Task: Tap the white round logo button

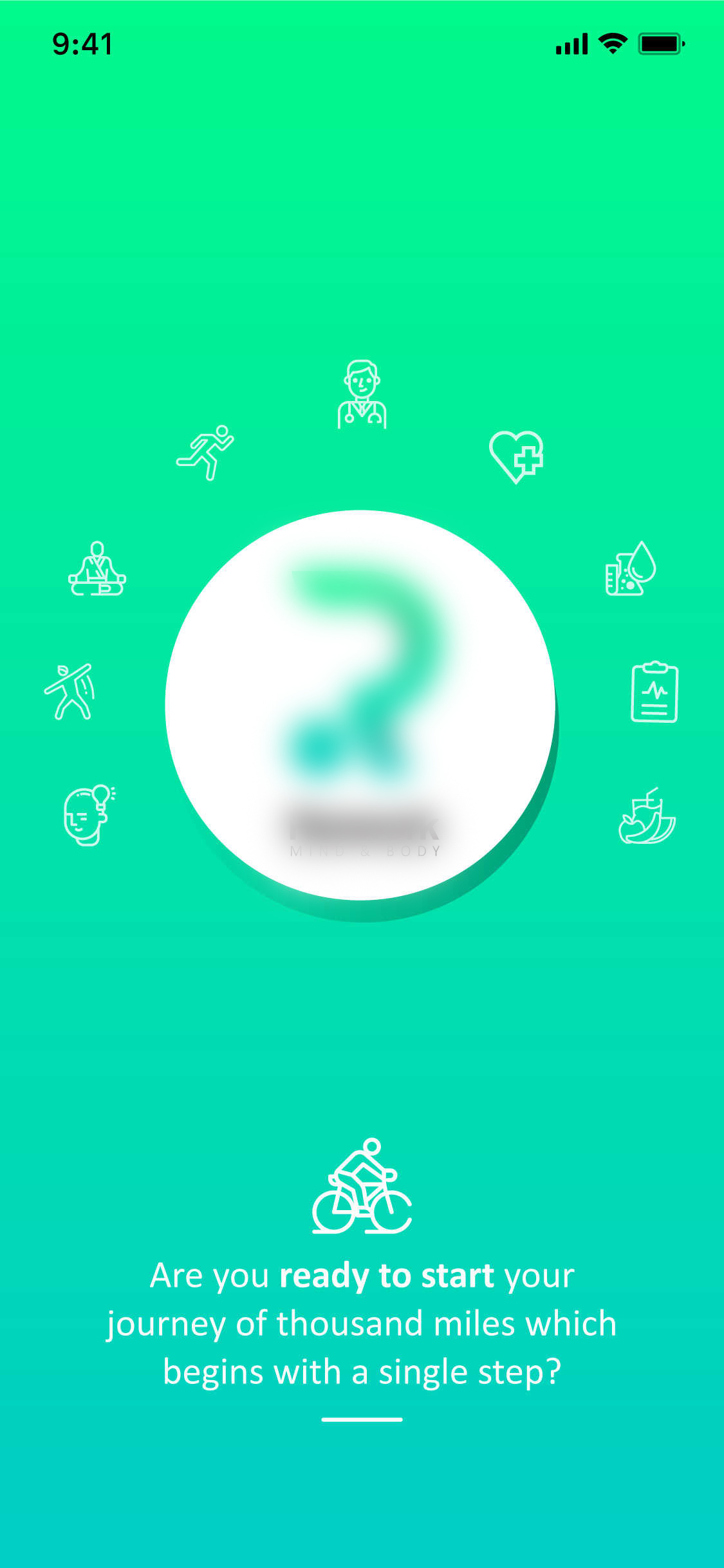Action: pyautogui.click(x=360, y=705)
